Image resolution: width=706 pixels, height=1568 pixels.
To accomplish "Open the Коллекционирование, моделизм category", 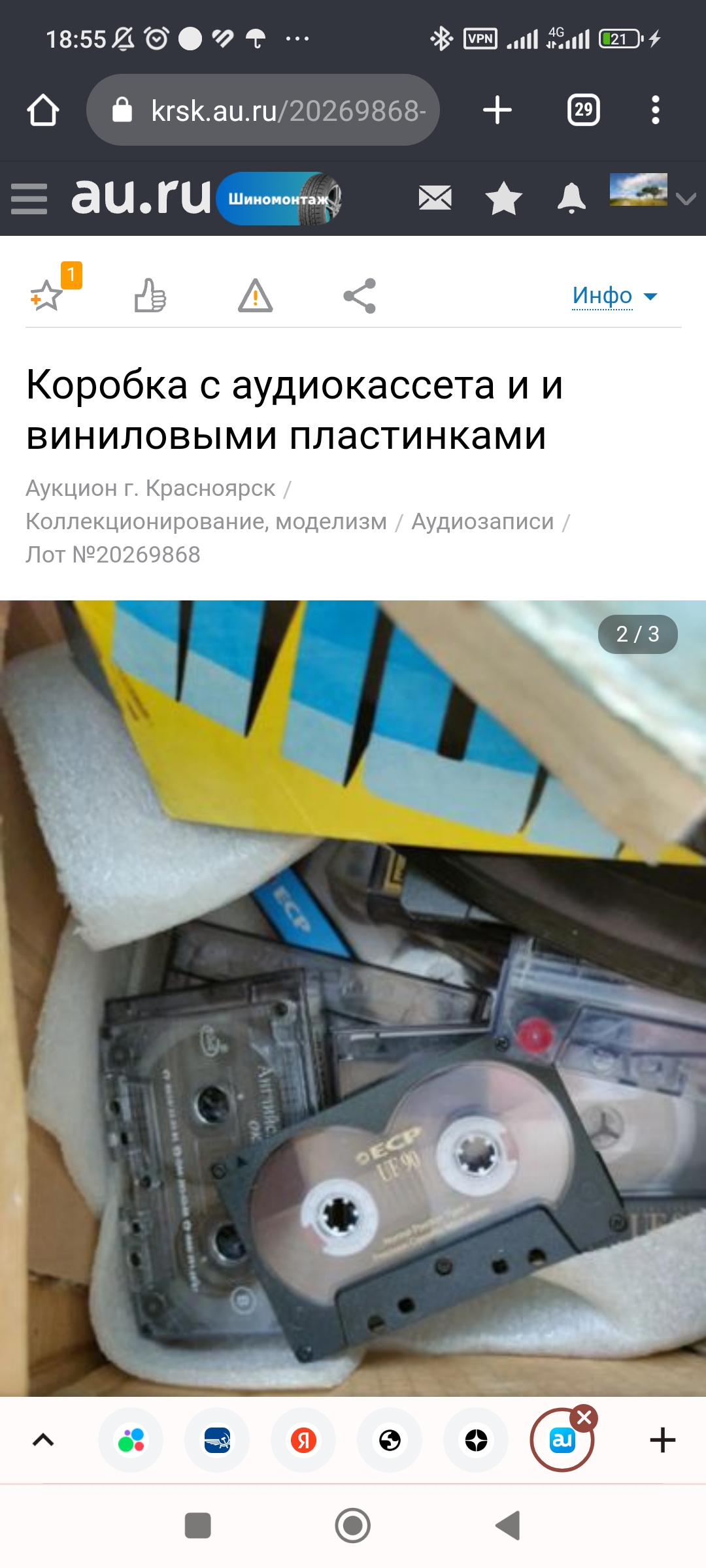I will [x=206, y=521].
